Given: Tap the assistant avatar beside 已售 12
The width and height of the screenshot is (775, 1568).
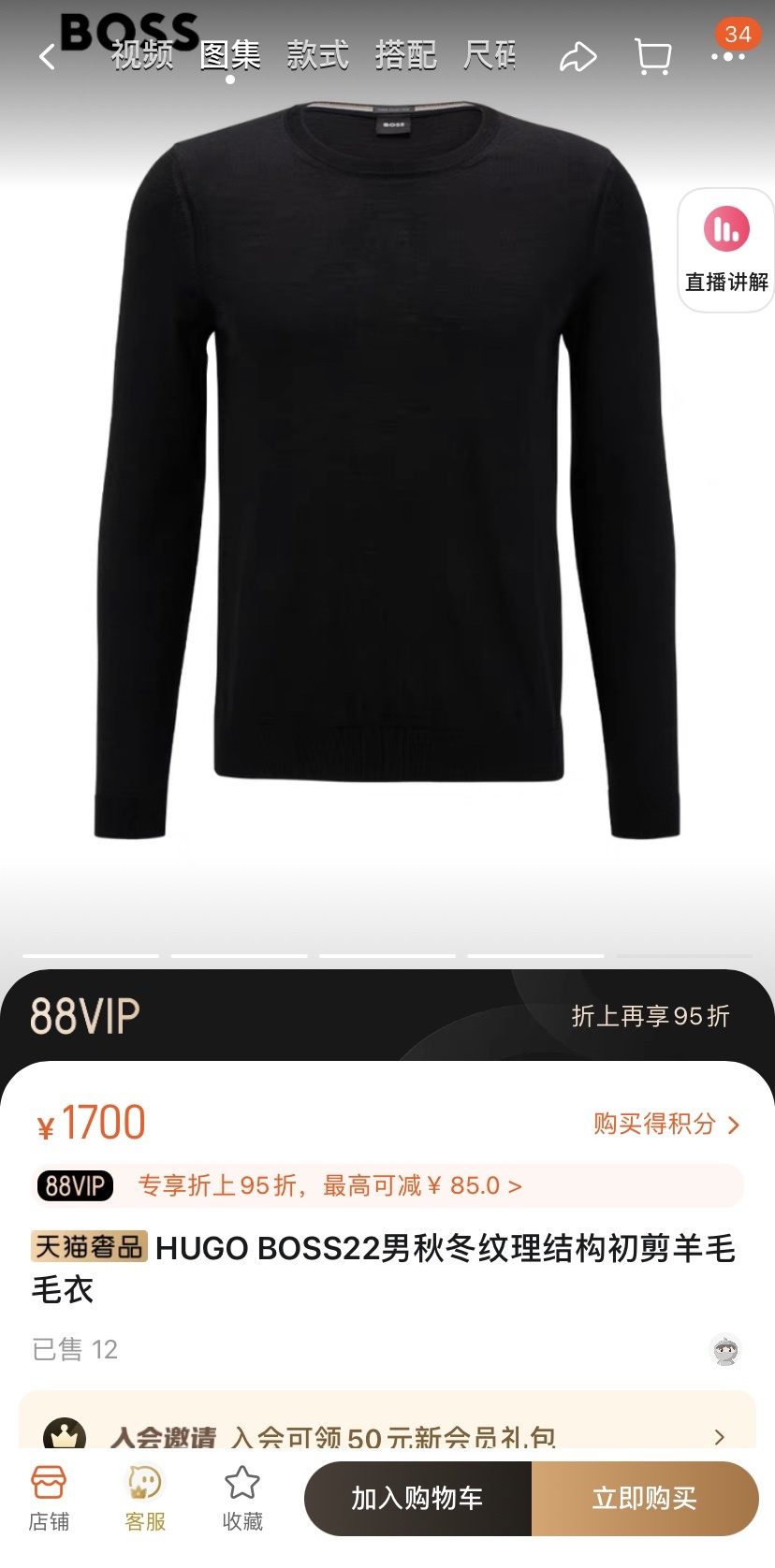Looking at the screenshot, I should coord(725,1350).
